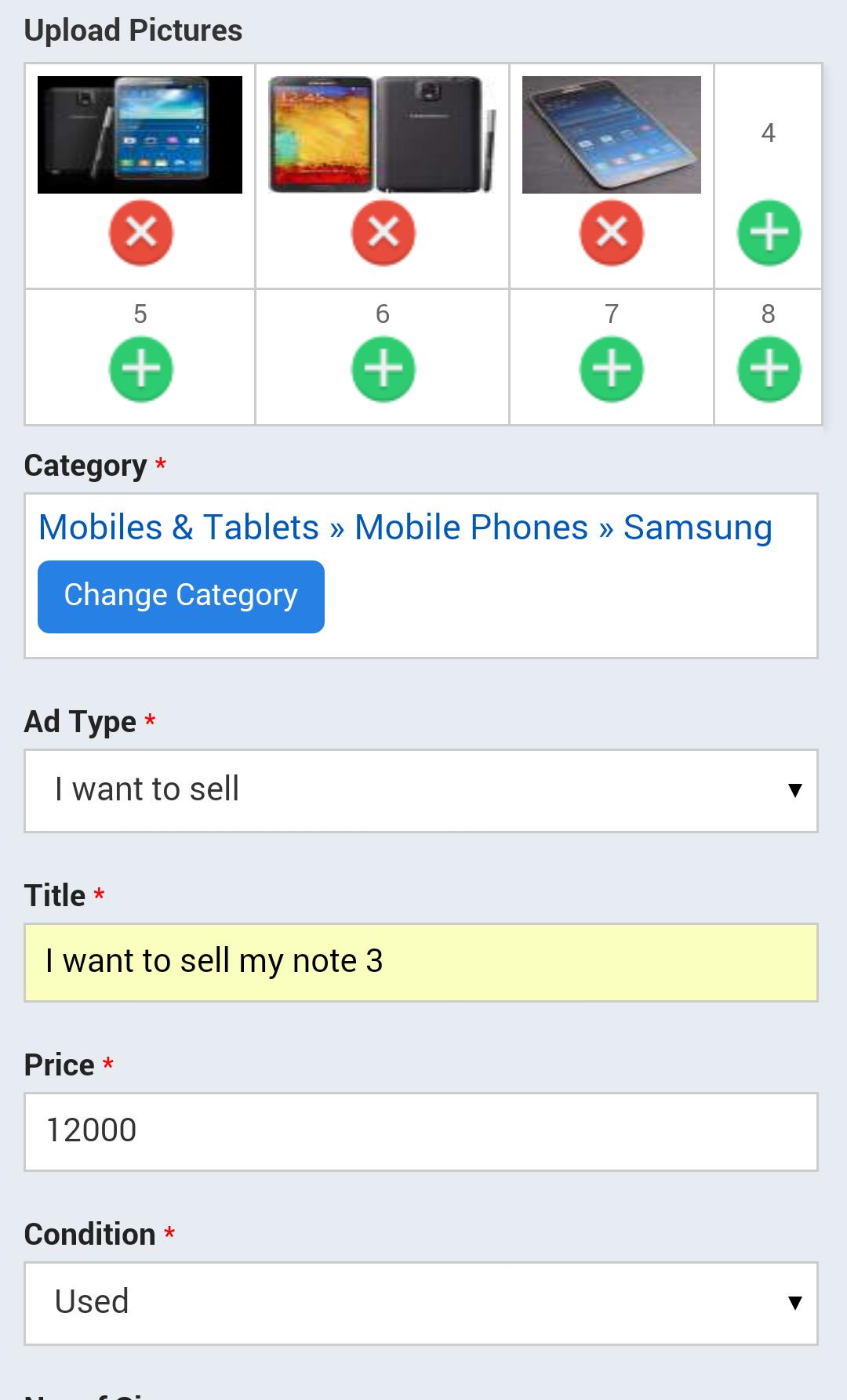Remove the first uploaded picture

tap(140, 231)
